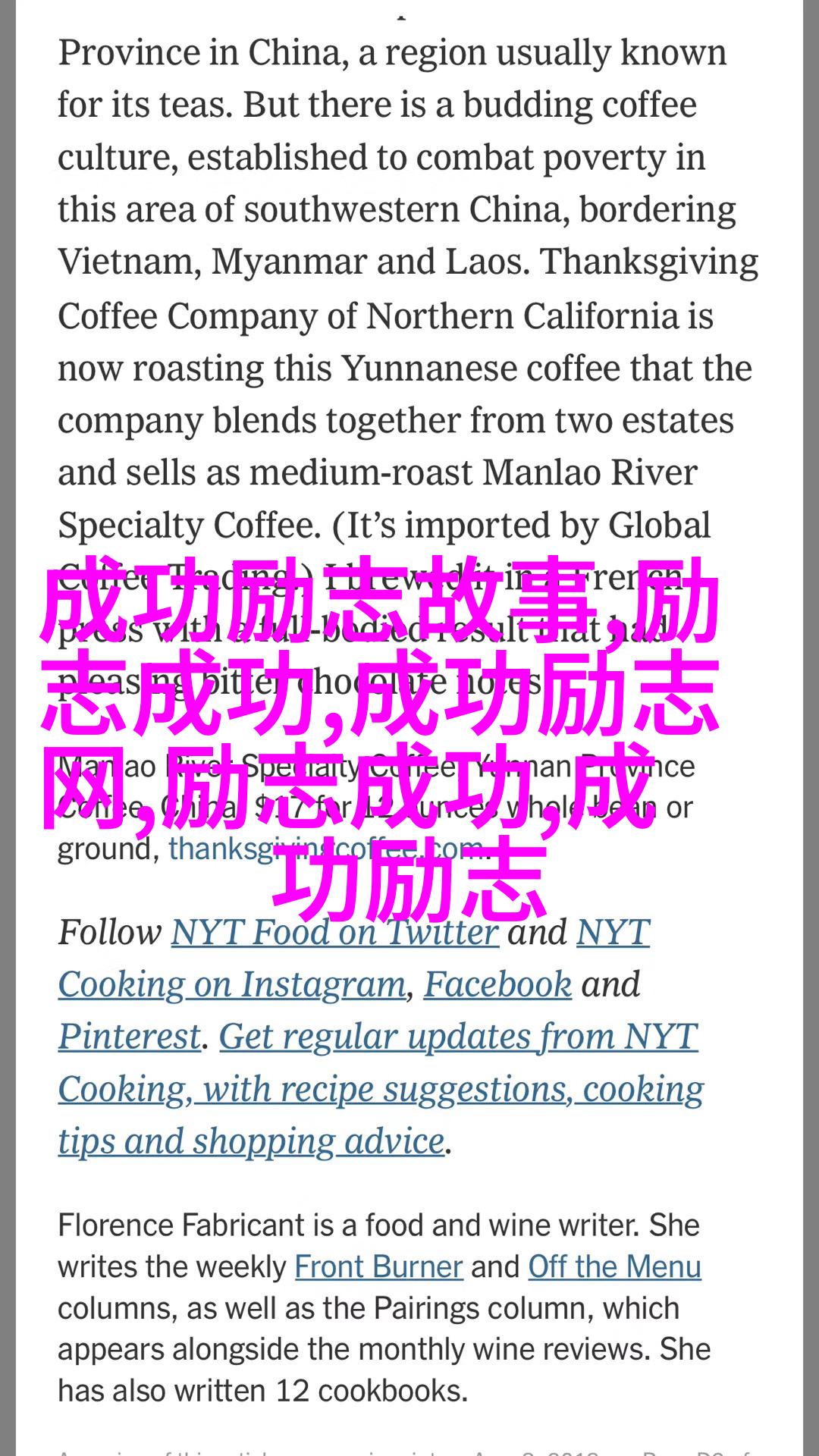Screen dimensions: 819x1456
Task: Open the Front Burner column link
Action: [x=378, y=1267]
